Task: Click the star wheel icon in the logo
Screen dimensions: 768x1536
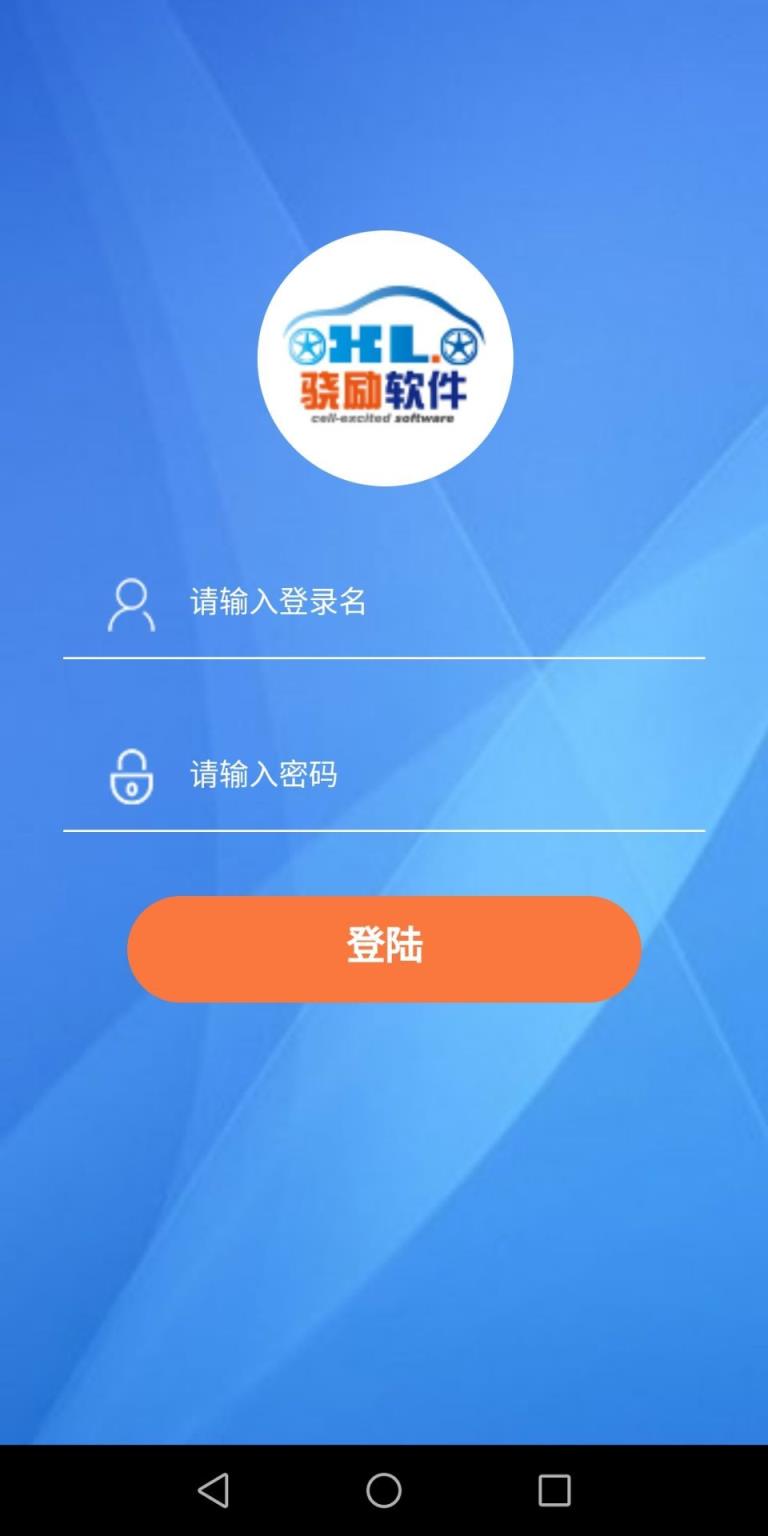Action: [310, 345]
